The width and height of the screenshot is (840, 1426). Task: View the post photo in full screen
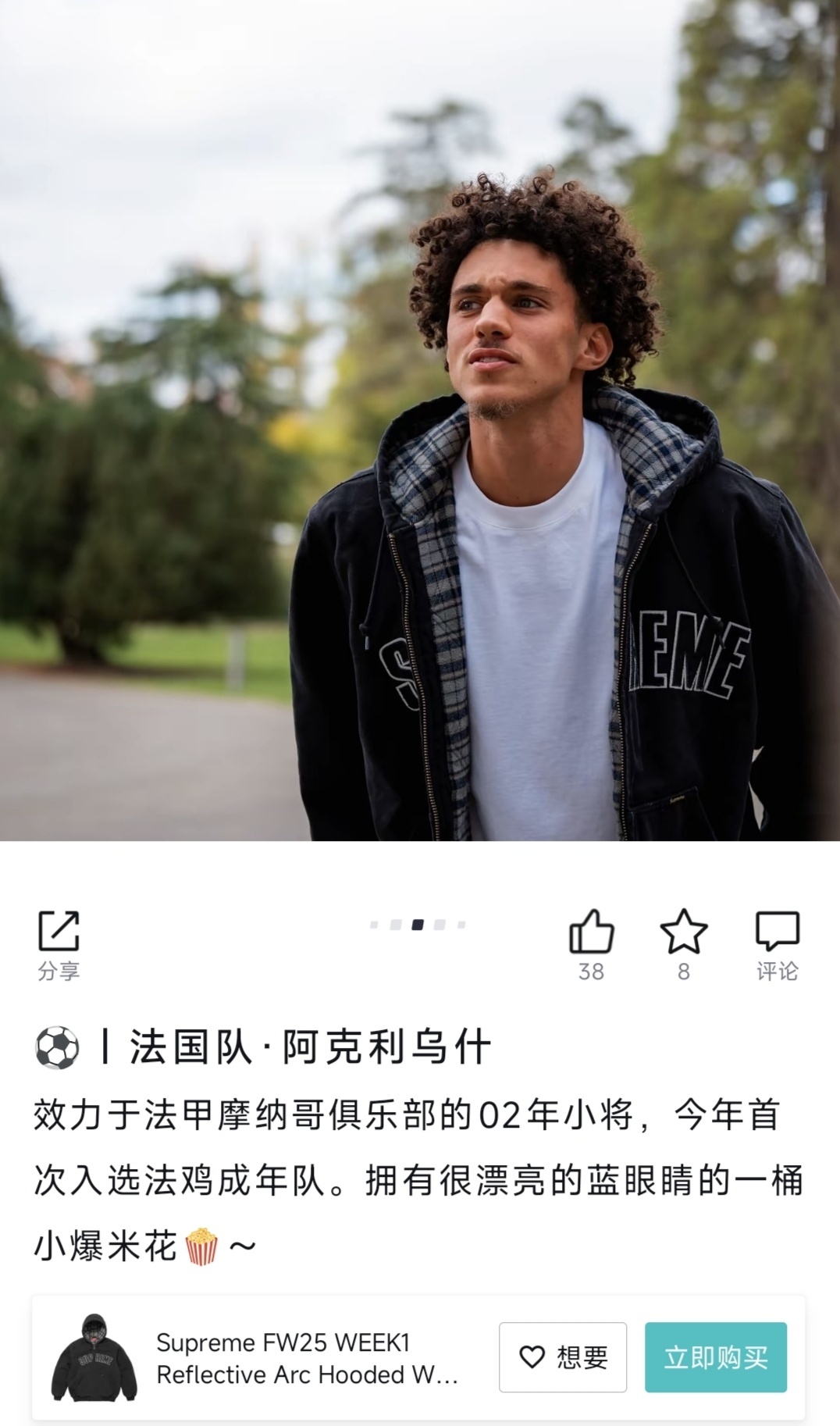(x=420, y=422)
